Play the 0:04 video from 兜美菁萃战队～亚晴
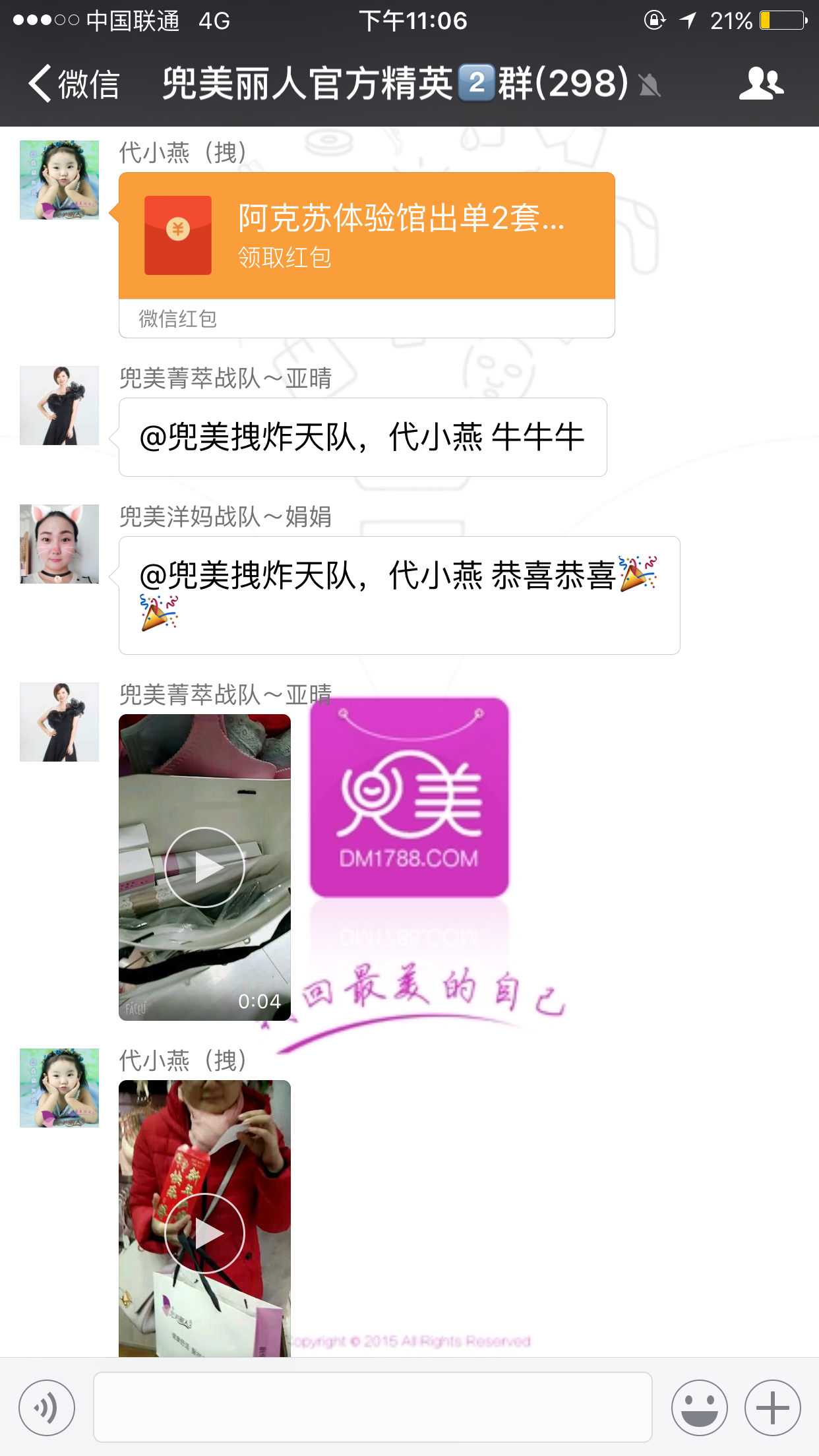This screenshot has height=1456, width=819. pos(204,866)
